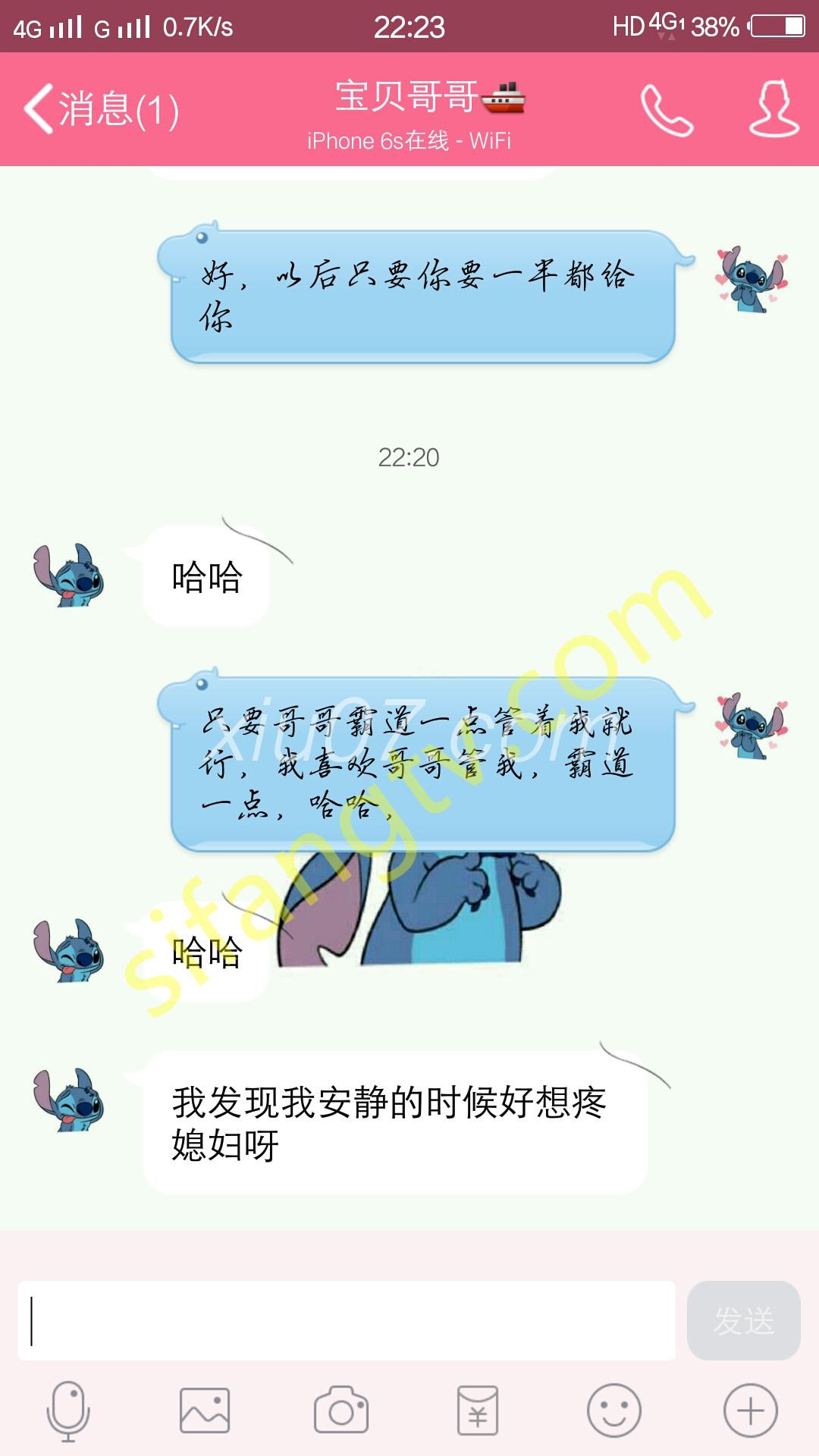Open the picture gallery to send an image
Image resolution: width=819 pixels, height=1456 pixels.
click(205, 1410)
